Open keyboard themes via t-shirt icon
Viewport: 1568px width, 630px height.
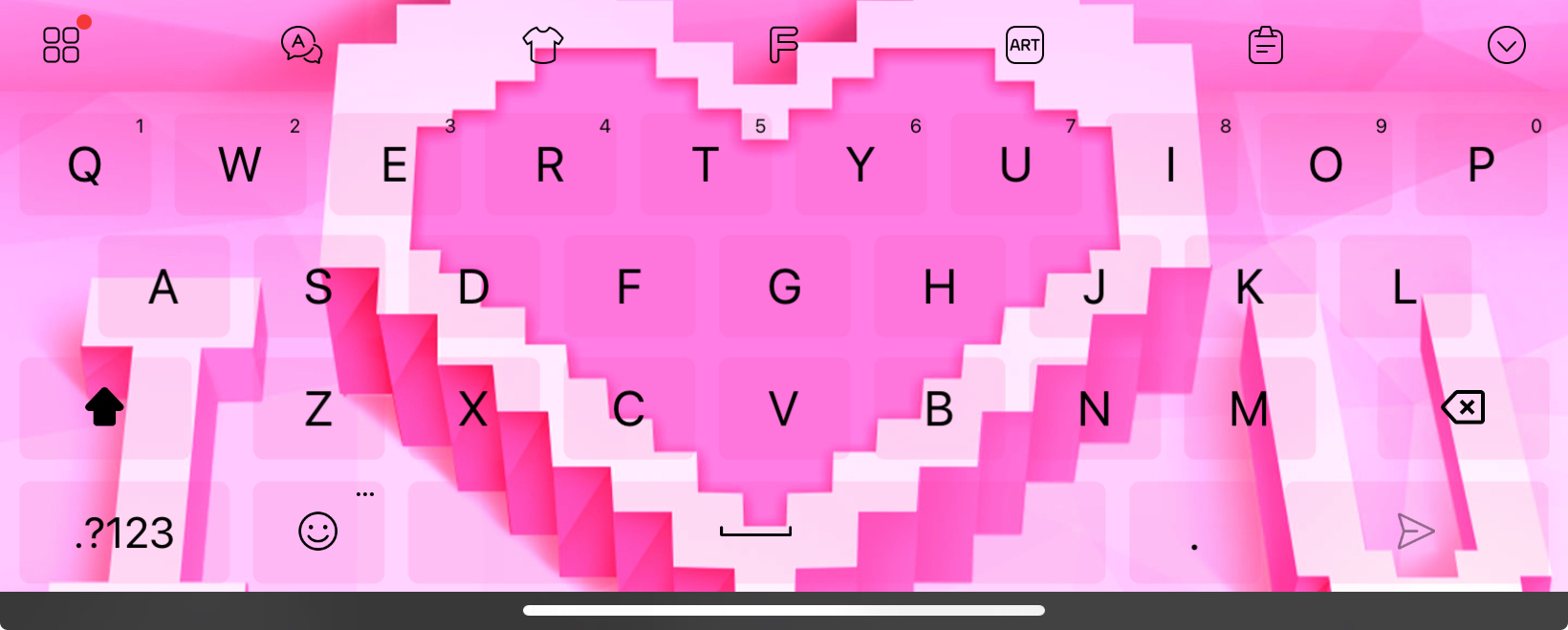(x=542, y=45)
